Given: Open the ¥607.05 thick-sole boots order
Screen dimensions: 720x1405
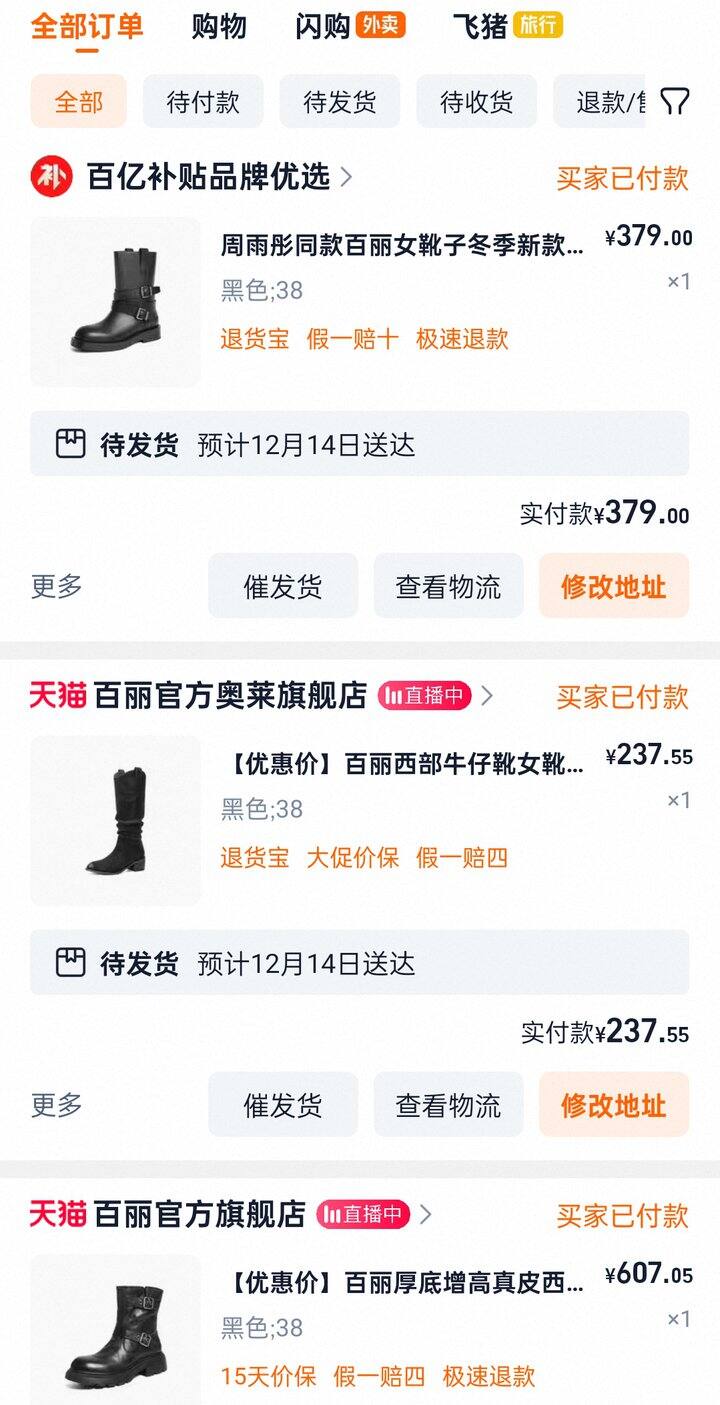Looking at the screenshot, I should click(400, 1284).
